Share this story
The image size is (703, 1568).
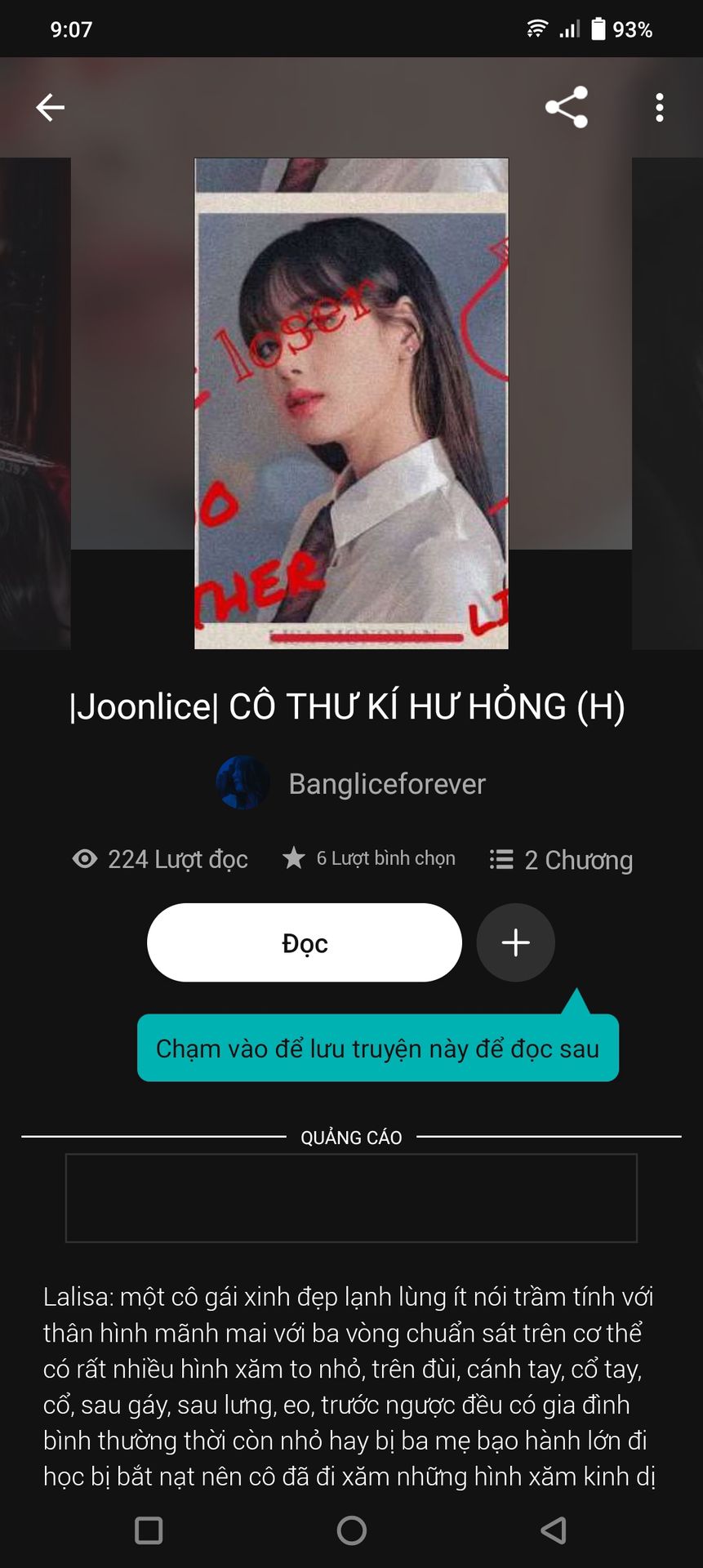[x=567, y=107]
